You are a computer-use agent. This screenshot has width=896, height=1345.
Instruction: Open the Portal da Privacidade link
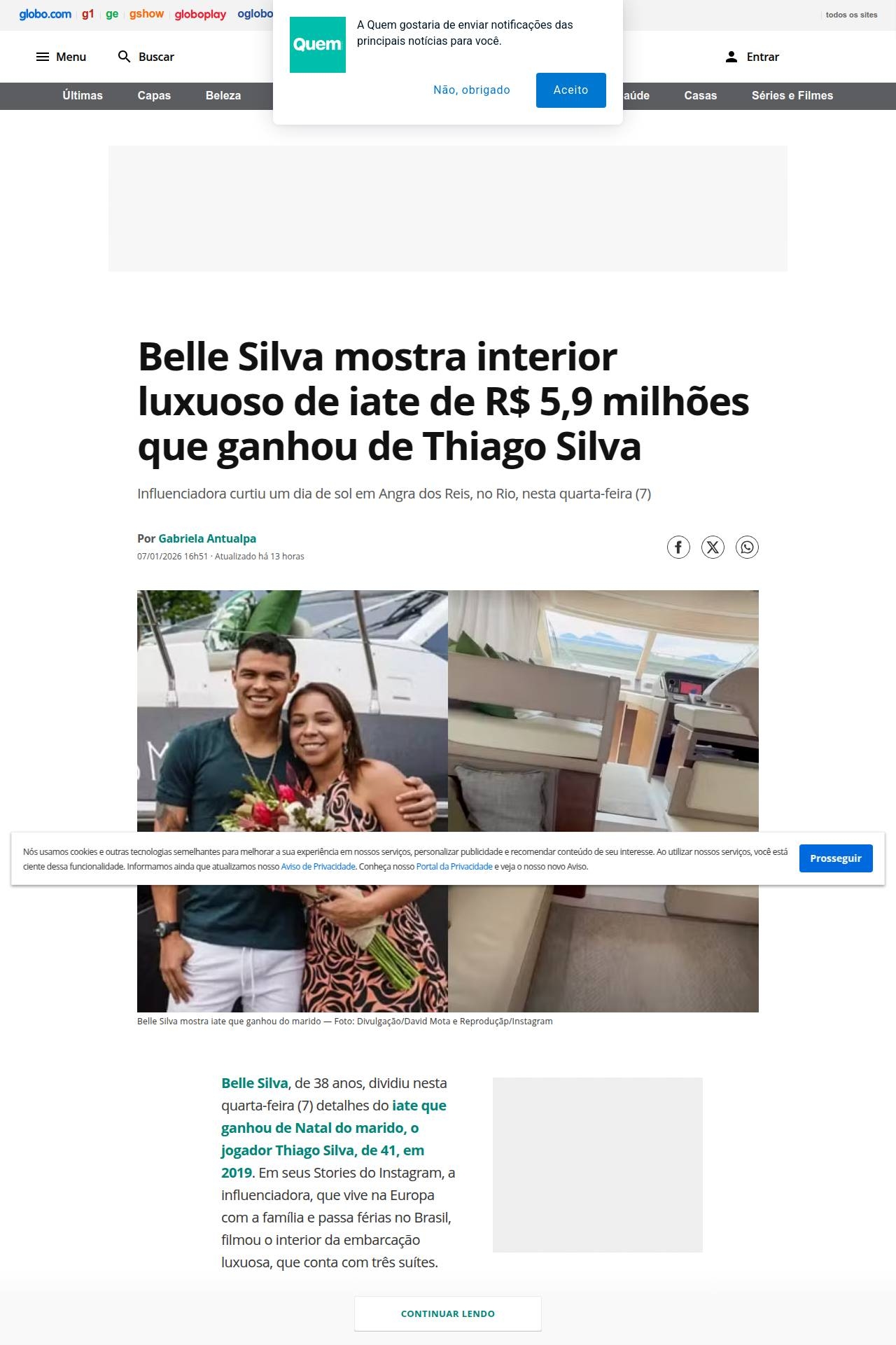[454, 867]
